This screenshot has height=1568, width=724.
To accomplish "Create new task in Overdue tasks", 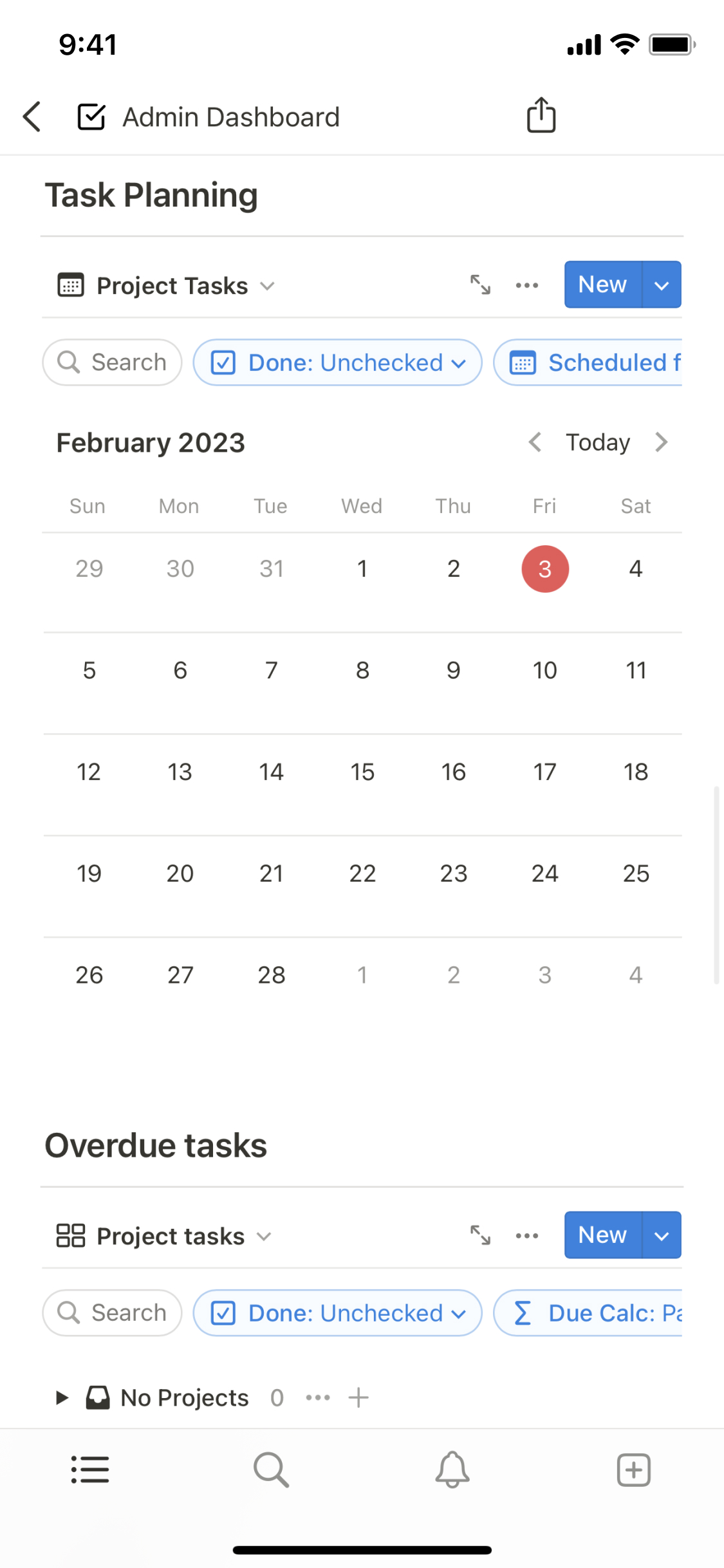I will tap(602, 1235).
